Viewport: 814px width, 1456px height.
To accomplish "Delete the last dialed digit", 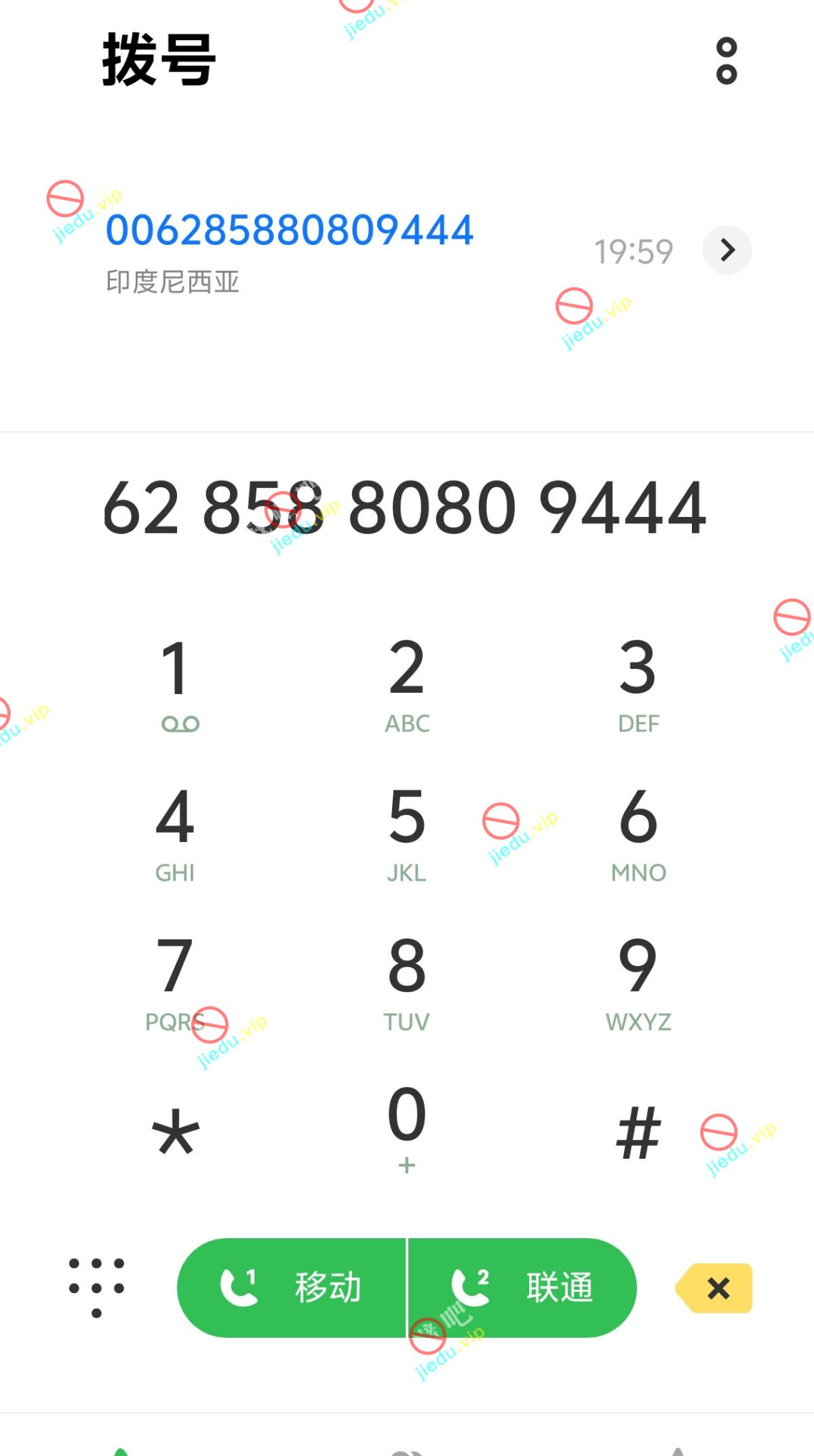I will [716, 1288].
